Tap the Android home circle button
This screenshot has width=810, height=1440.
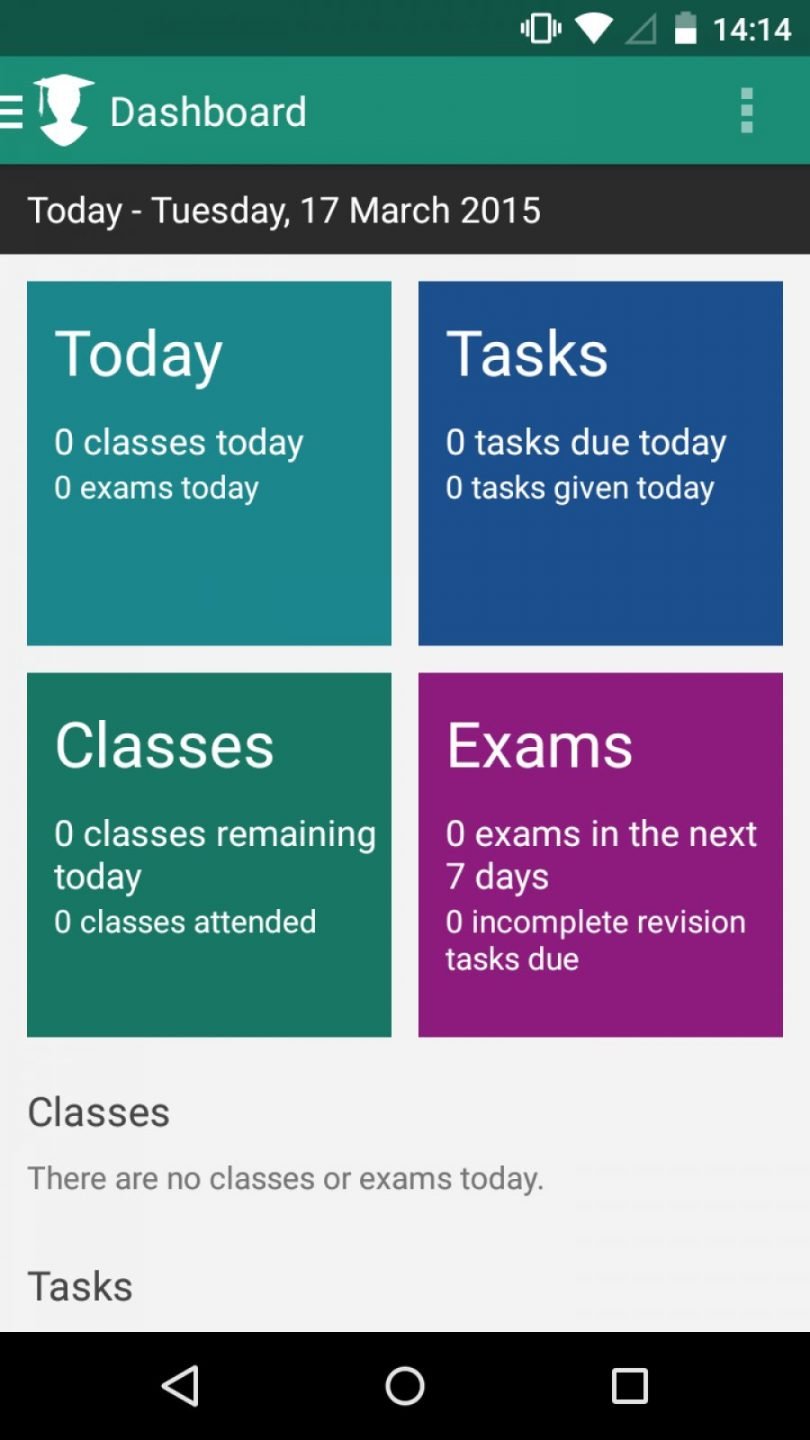(x=405, y=1386)
